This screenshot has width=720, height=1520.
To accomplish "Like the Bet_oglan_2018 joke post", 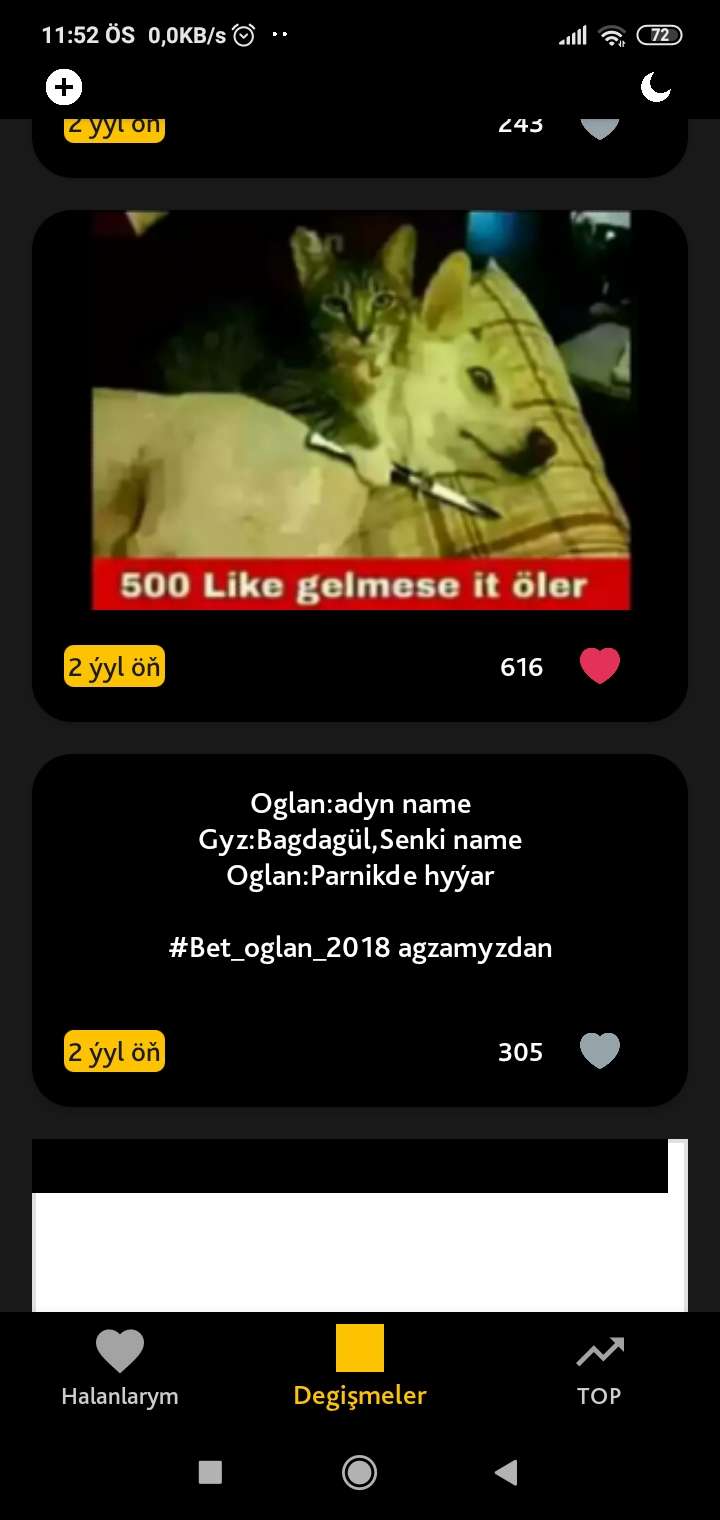I will 600,1051.
